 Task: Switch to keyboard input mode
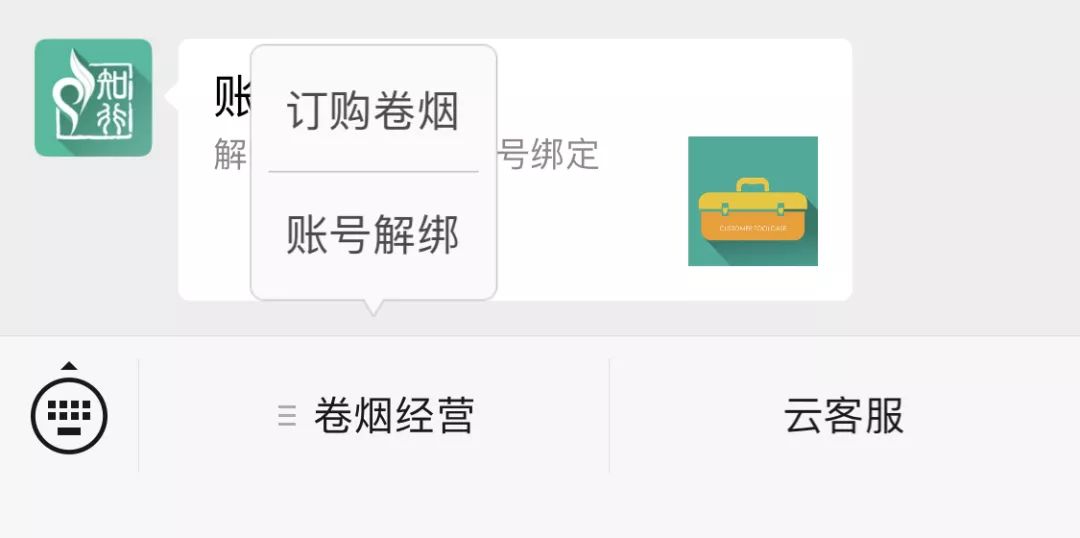pyautogui.click(x=69, y=413)
